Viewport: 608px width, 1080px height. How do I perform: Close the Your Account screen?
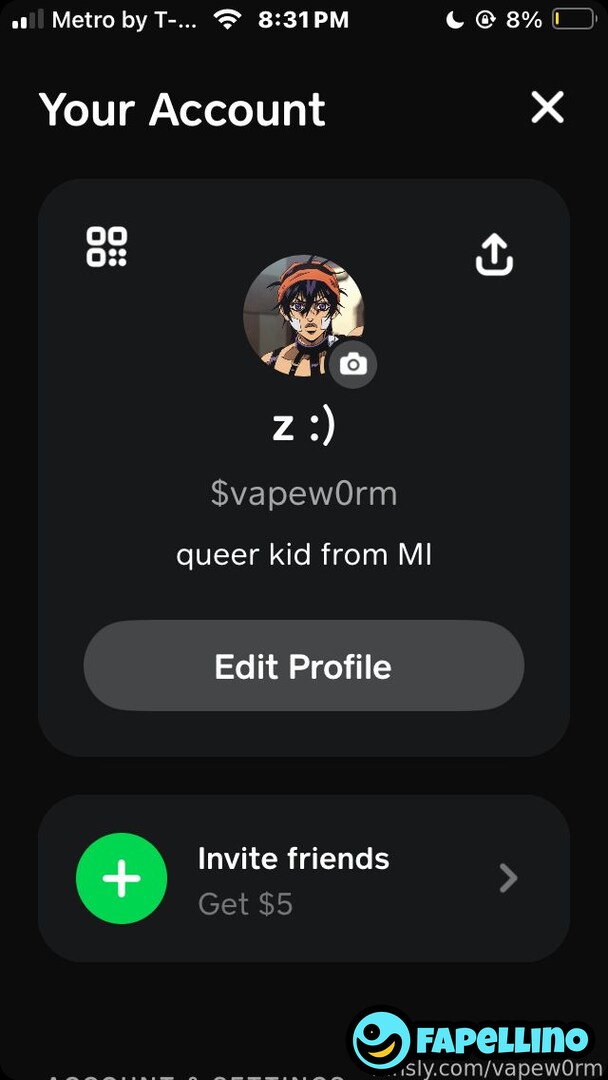pos(547,107)
